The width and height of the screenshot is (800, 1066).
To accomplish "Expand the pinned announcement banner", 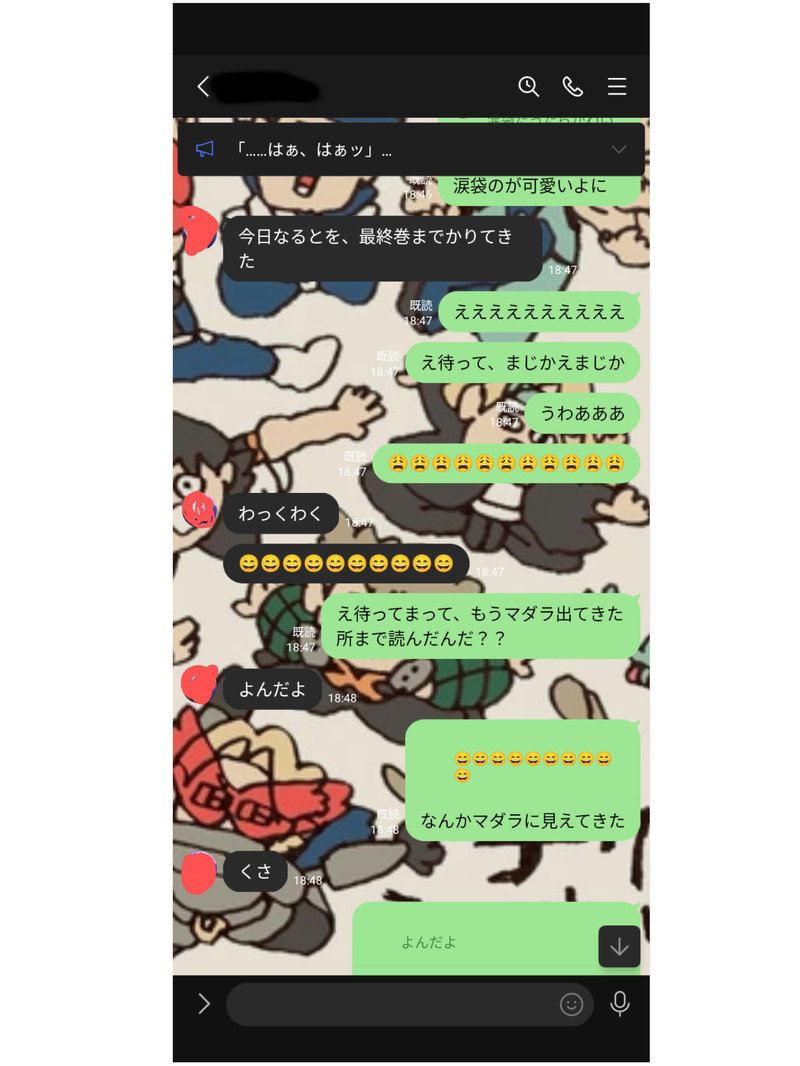I will pos(619,150).
